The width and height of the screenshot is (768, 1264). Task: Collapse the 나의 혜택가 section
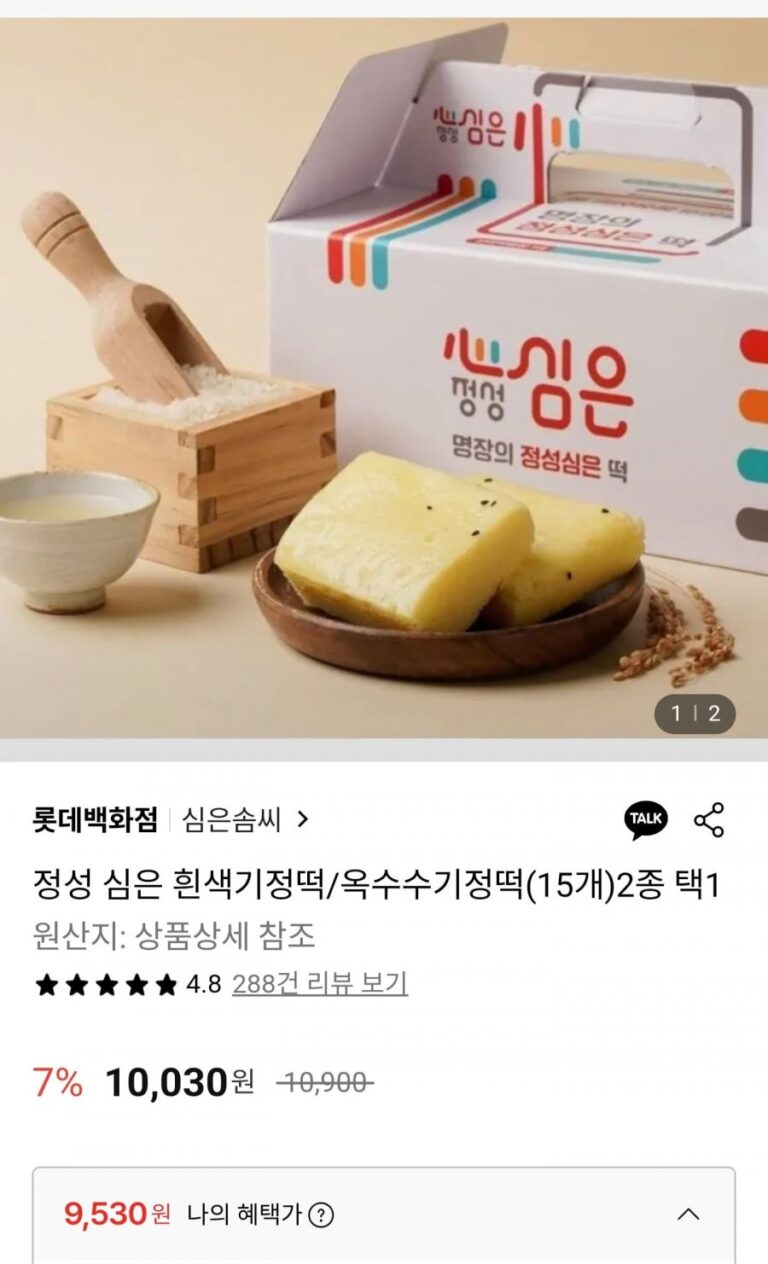tap(688, 1215)
